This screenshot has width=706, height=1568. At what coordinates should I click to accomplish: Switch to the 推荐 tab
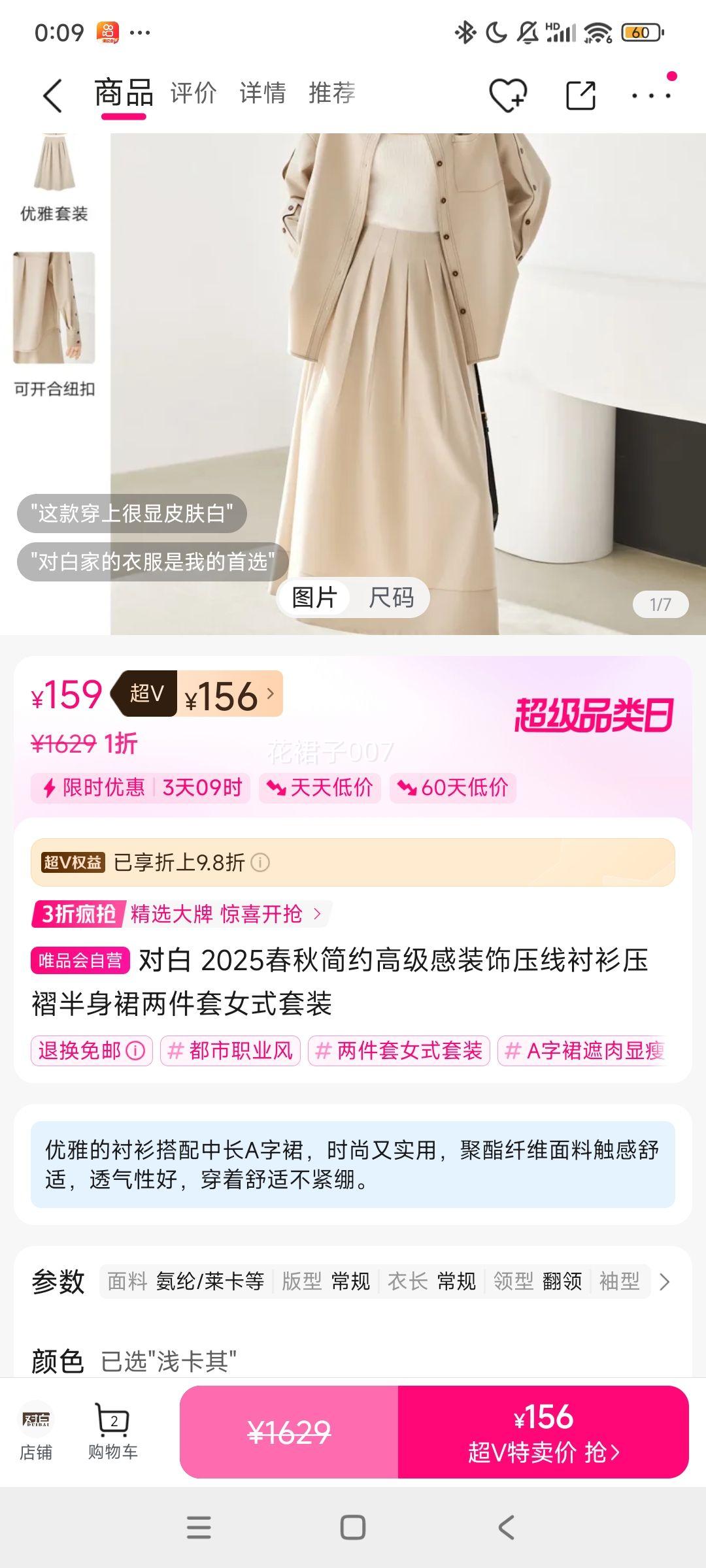point(331,93)
